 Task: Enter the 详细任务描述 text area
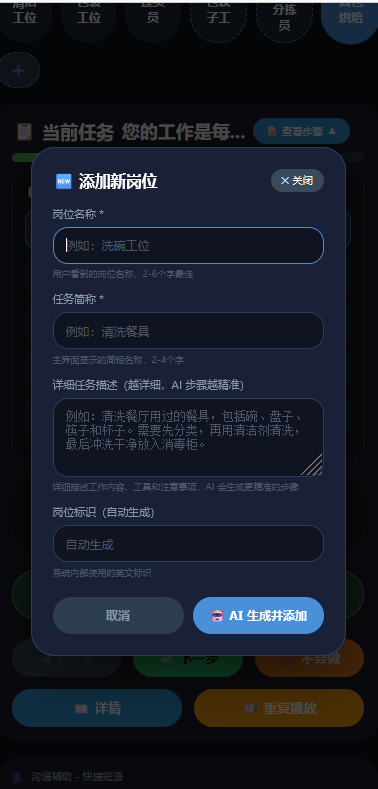188,437
